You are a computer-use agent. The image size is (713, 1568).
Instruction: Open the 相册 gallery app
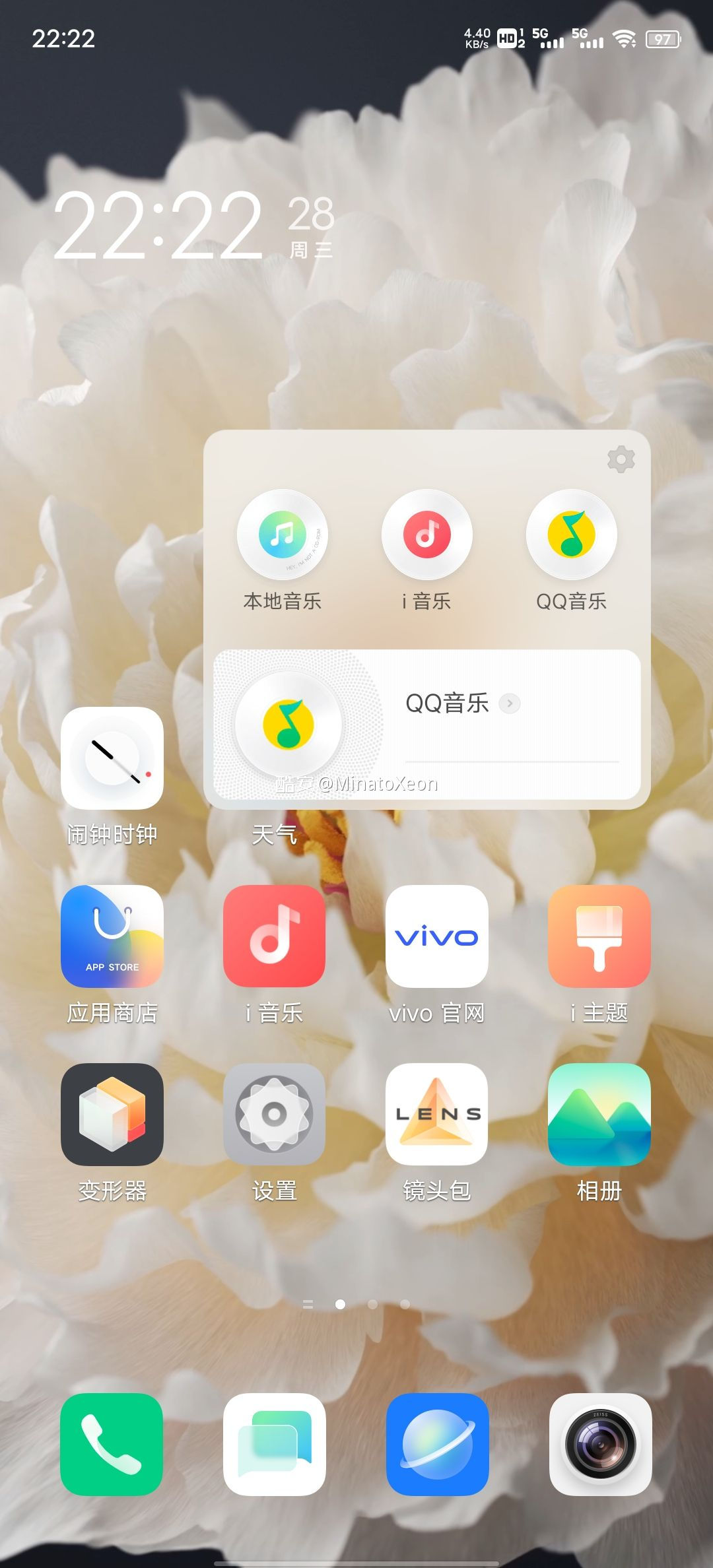click(x=599, y=1115)
